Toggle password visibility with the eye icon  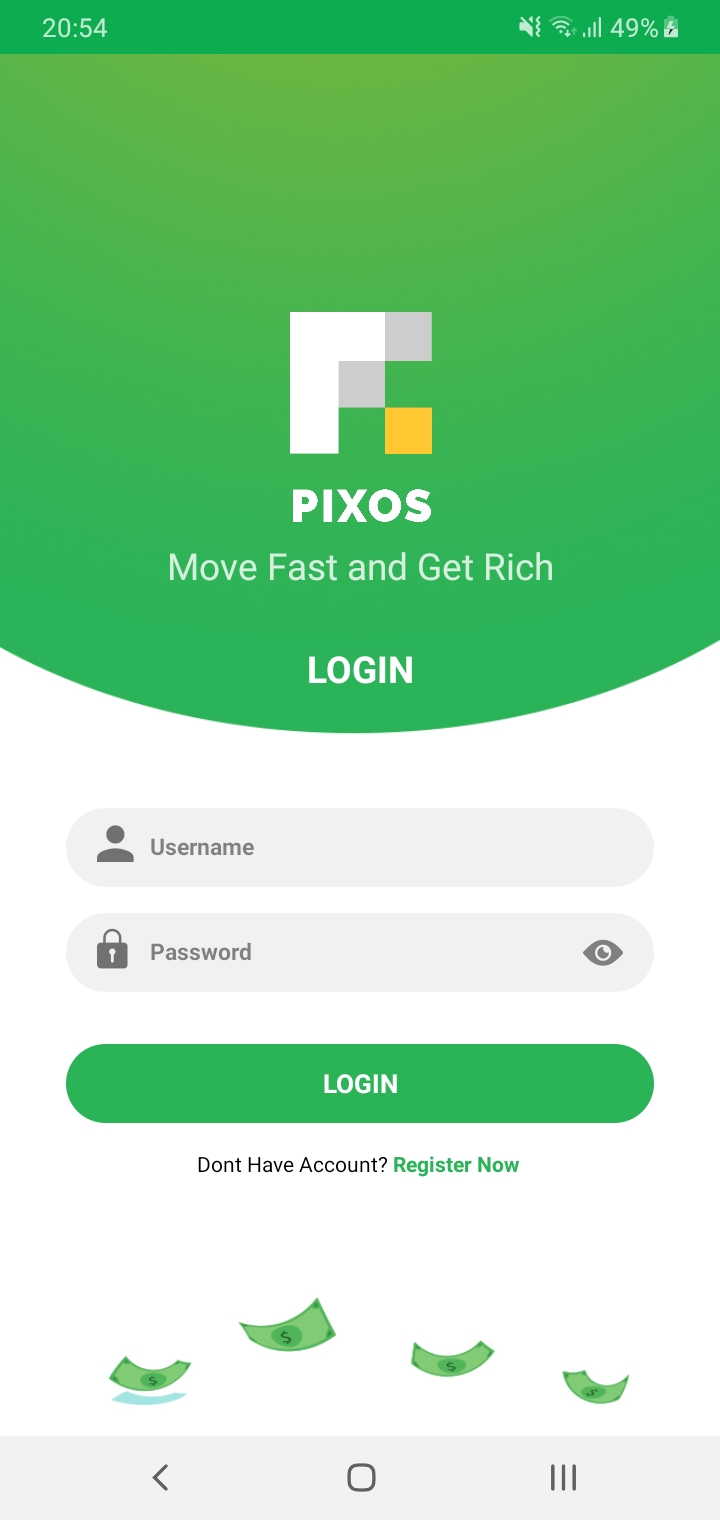coord(602,953)
